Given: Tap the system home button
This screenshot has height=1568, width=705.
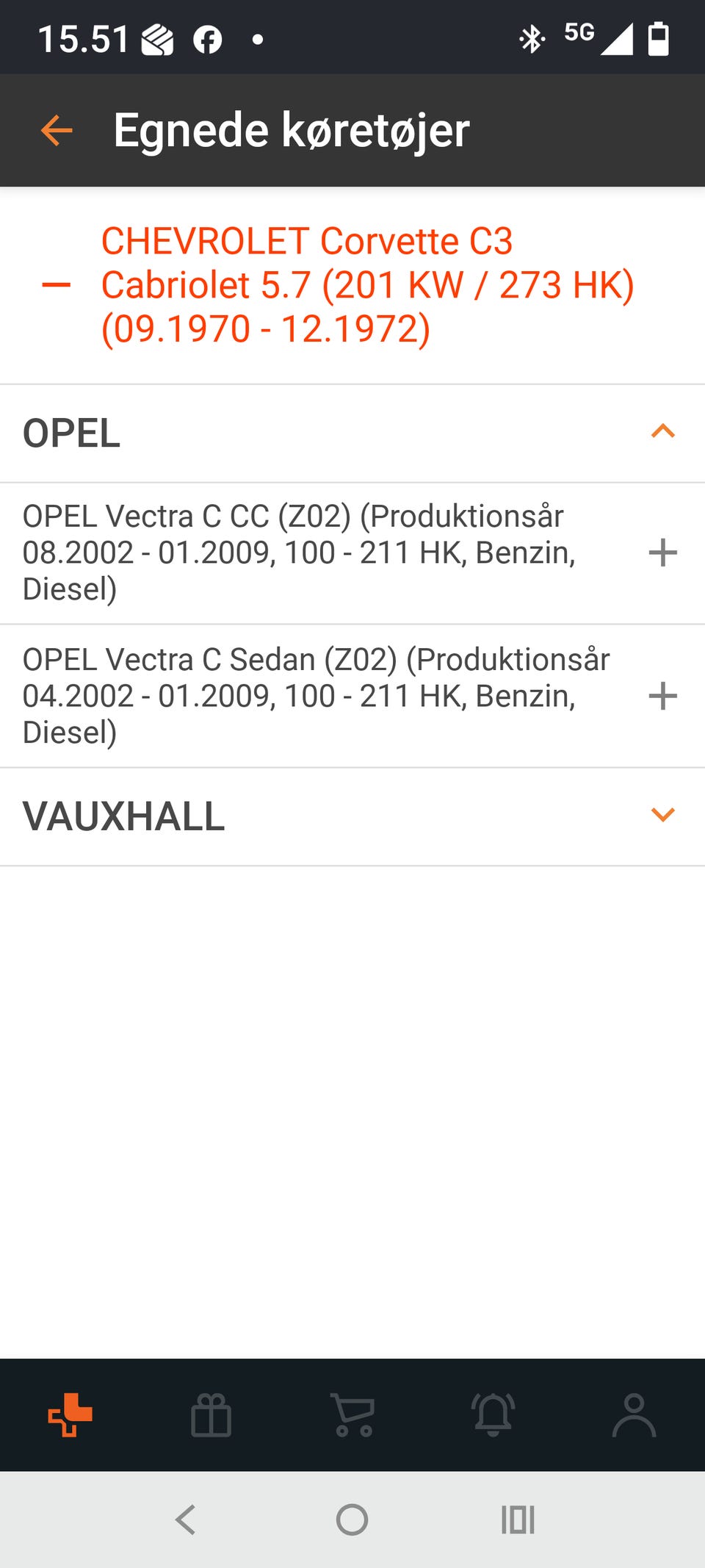Looking at the screenshot, I should [x=352, y=1520].
